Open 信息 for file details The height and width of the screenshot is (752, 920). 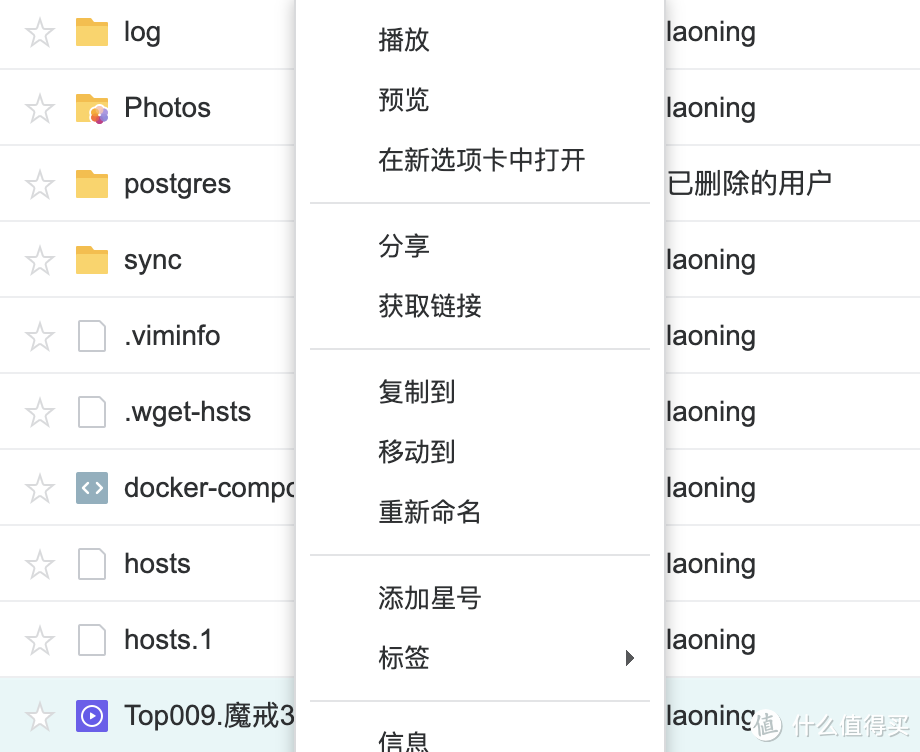click(404, 740)
